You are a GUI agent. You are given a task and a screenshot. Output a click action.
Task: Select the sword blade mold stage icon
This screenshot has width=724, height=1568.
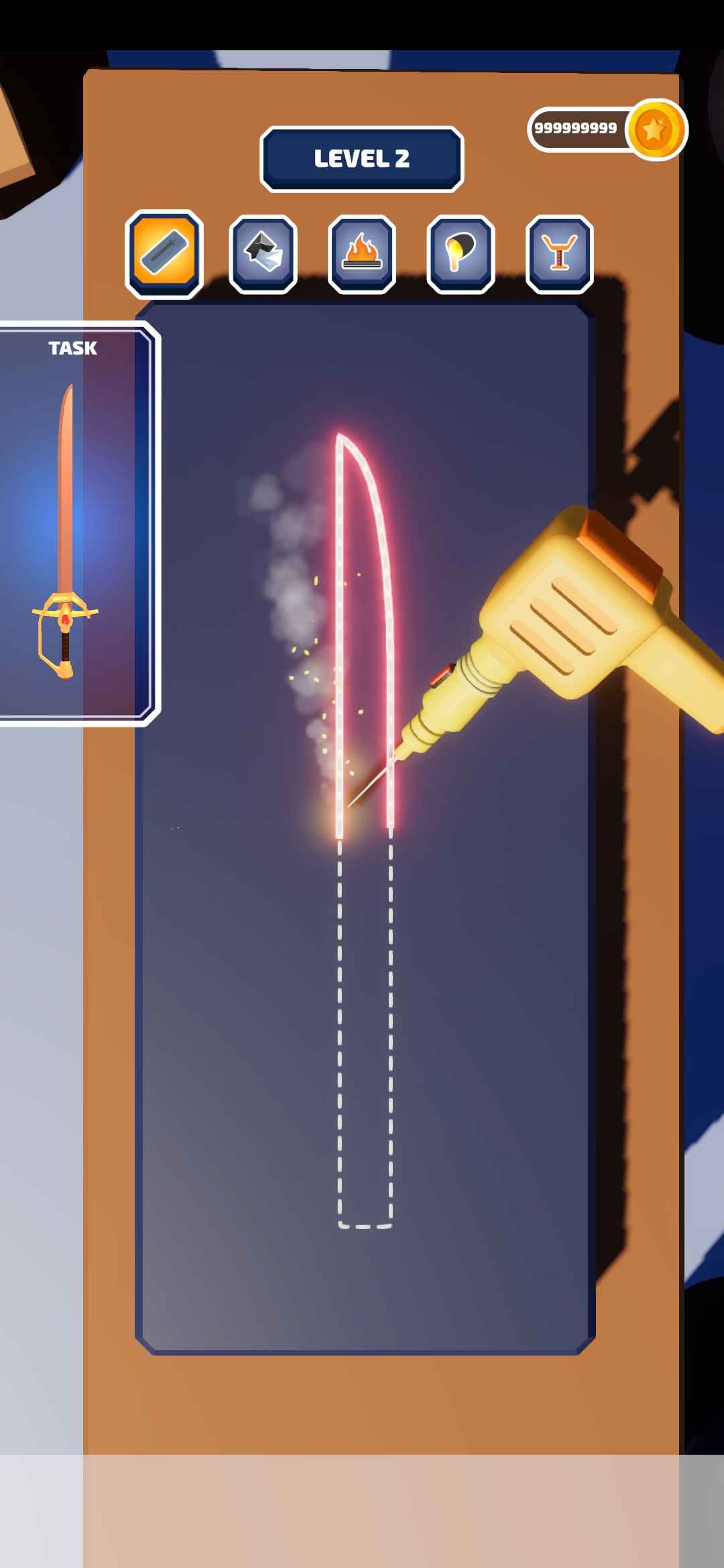[164, 254]
